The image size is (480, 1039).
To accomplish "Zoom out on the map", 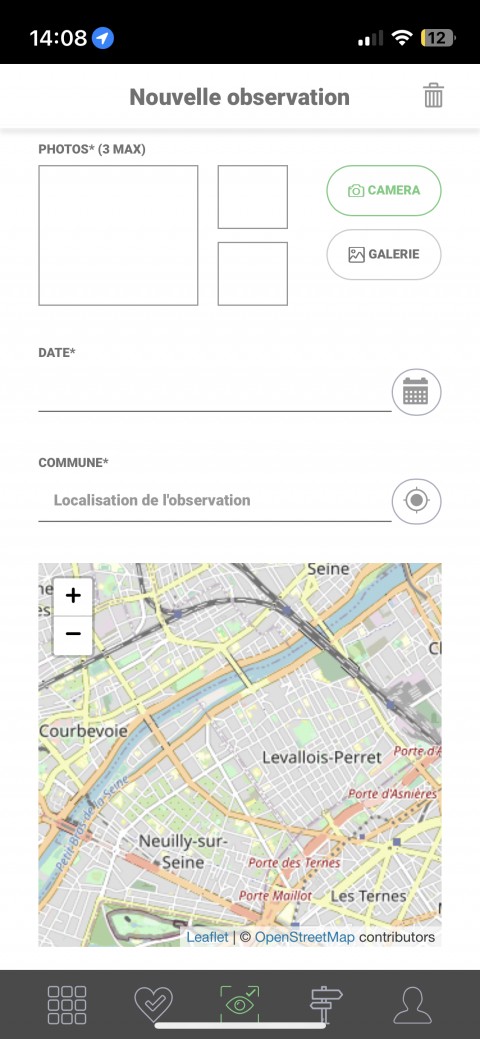I will click(73, 635).
